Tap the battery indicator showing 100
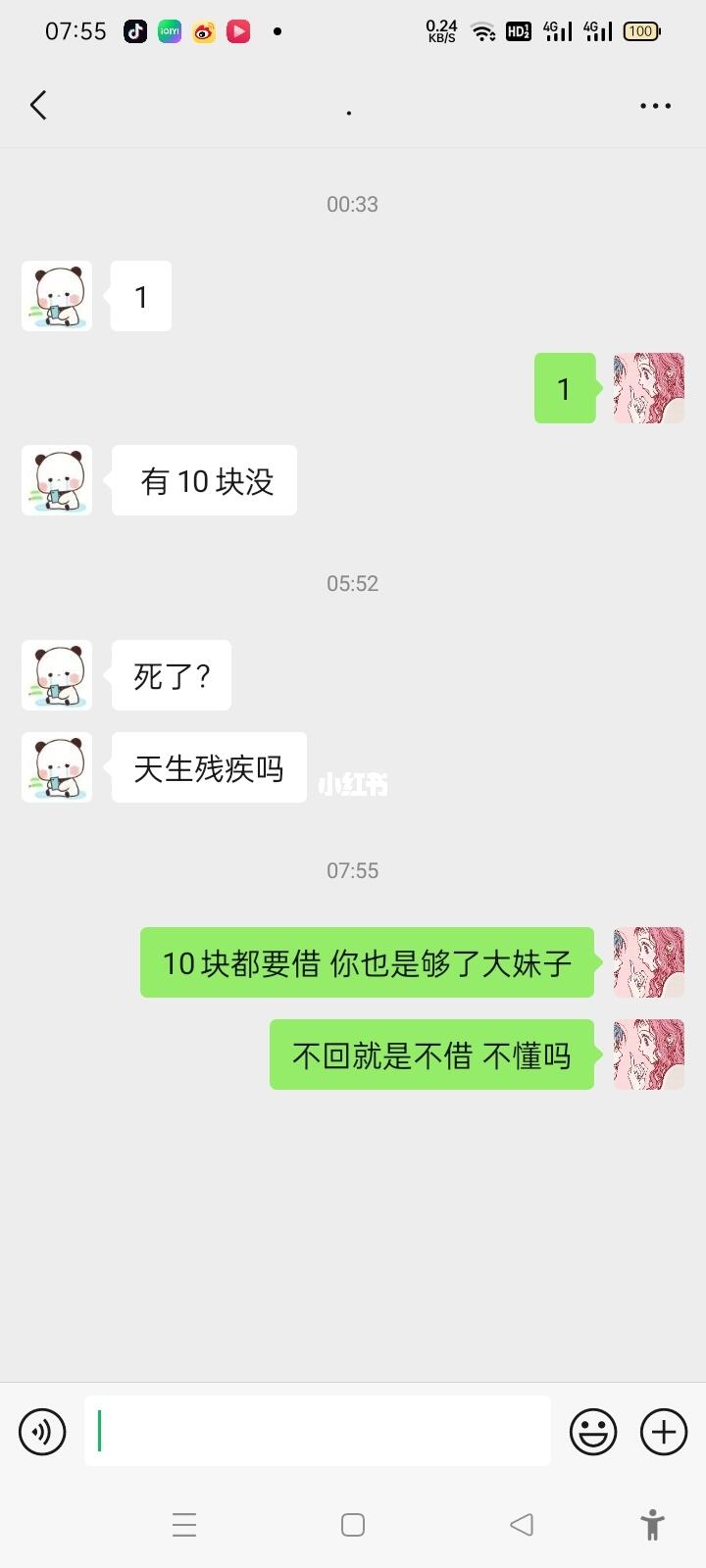This screenshot has height=1568, width=706. point(640,30)
